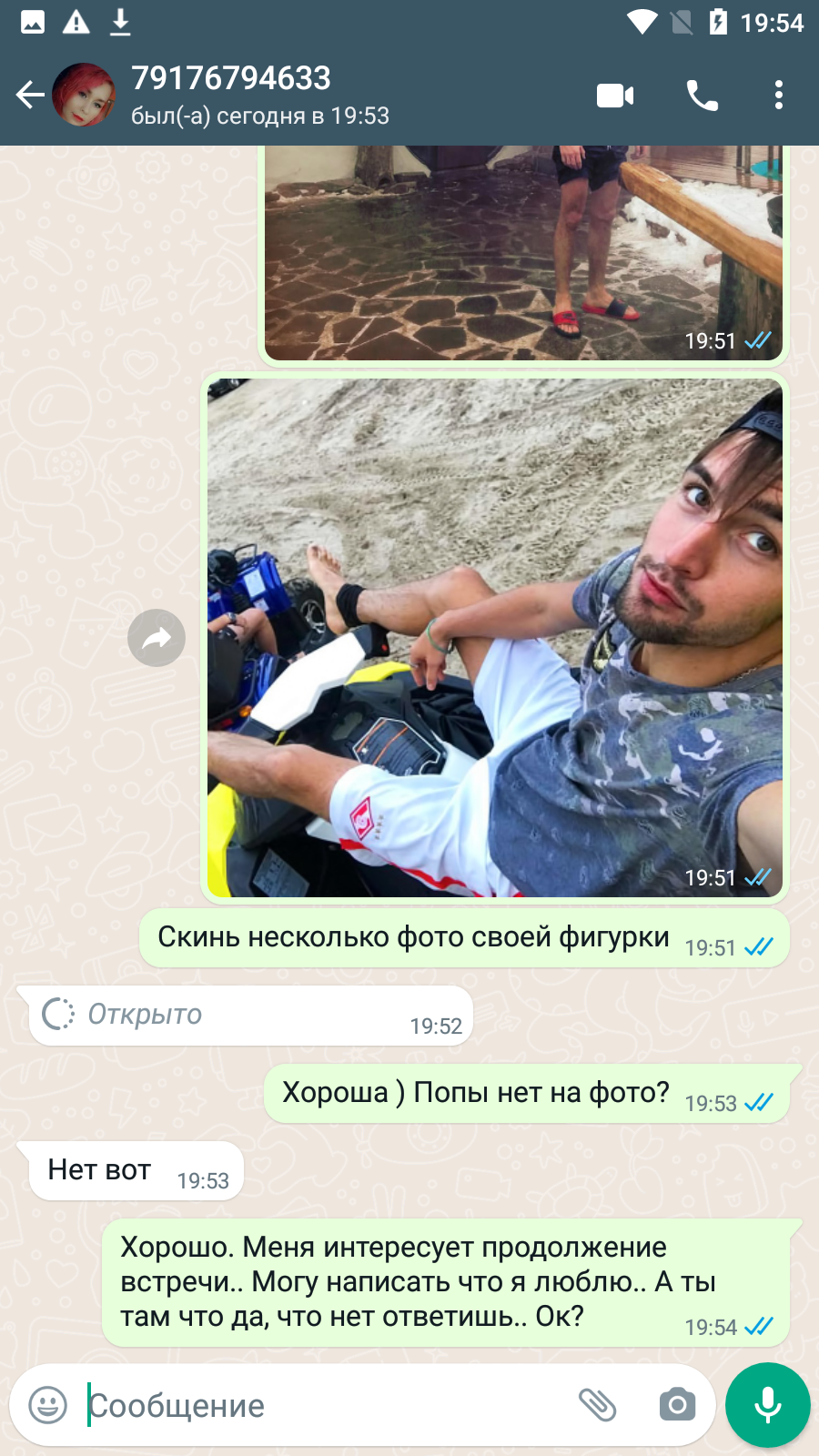Open the camera from the input bar
The height and width of the screenshot is (1456, 819).
point(677,1405)
